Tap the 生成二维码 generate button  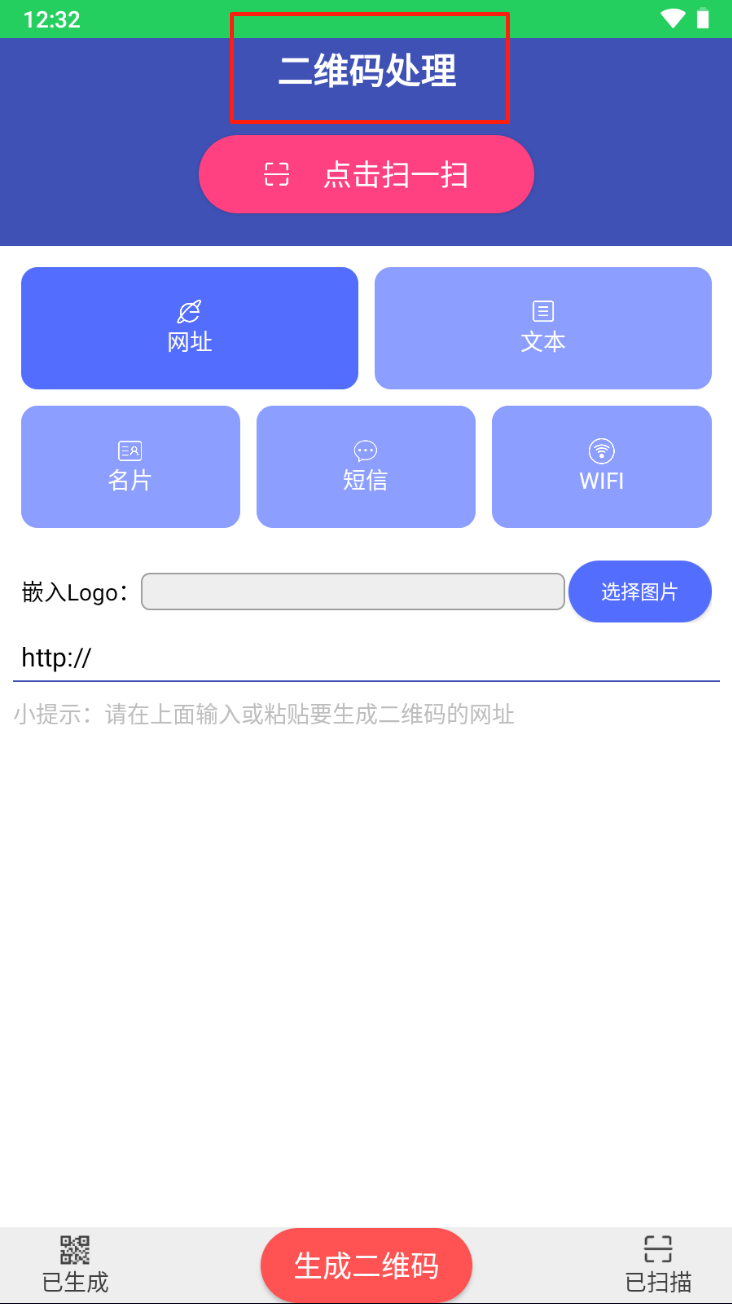(x=366, y=1266)
